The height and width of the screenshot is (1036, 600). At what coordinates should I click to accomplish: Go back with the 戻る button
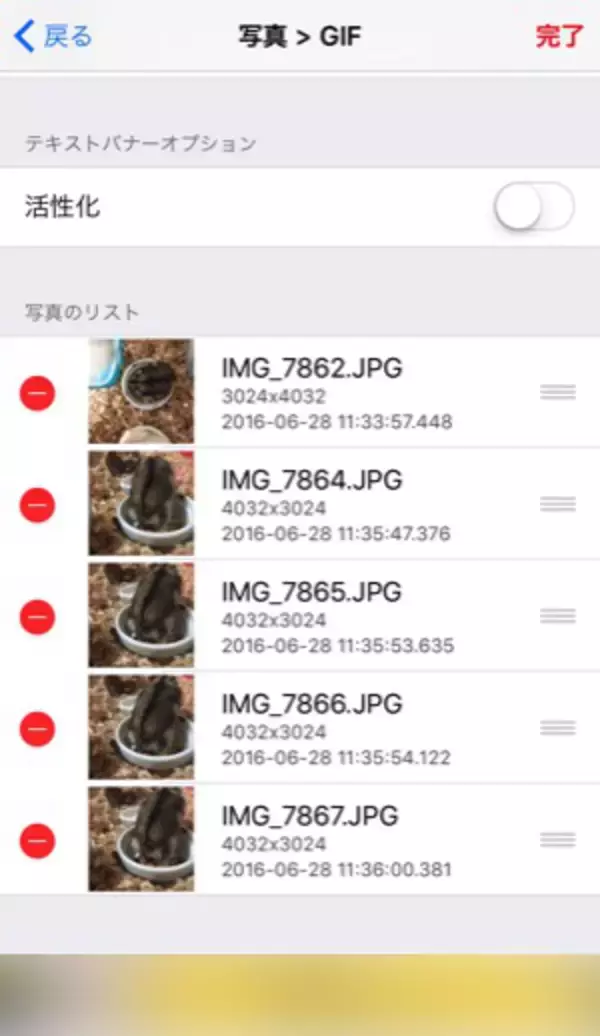(x=54, y=38)
